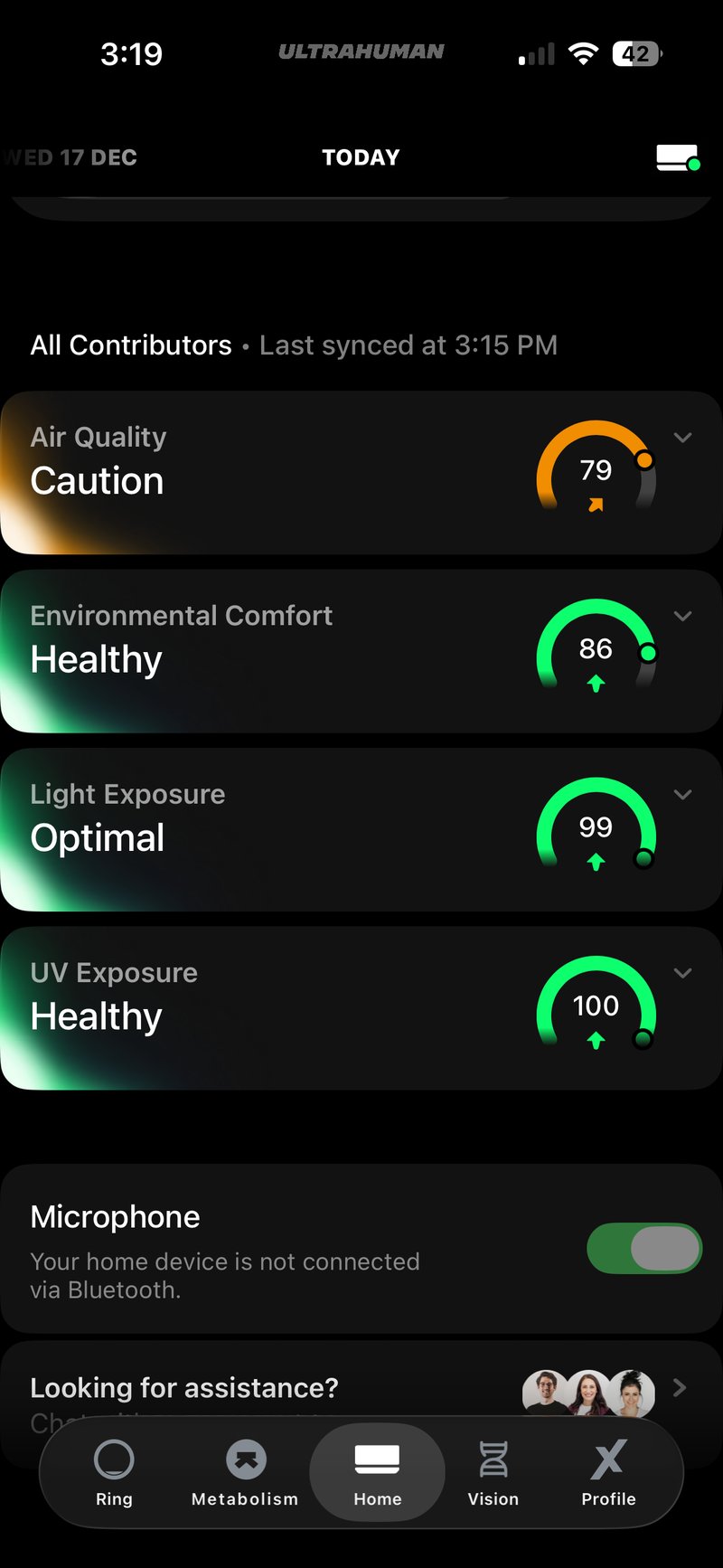
Task: Select the TODAY tab
Action: (x=361, y=157)
